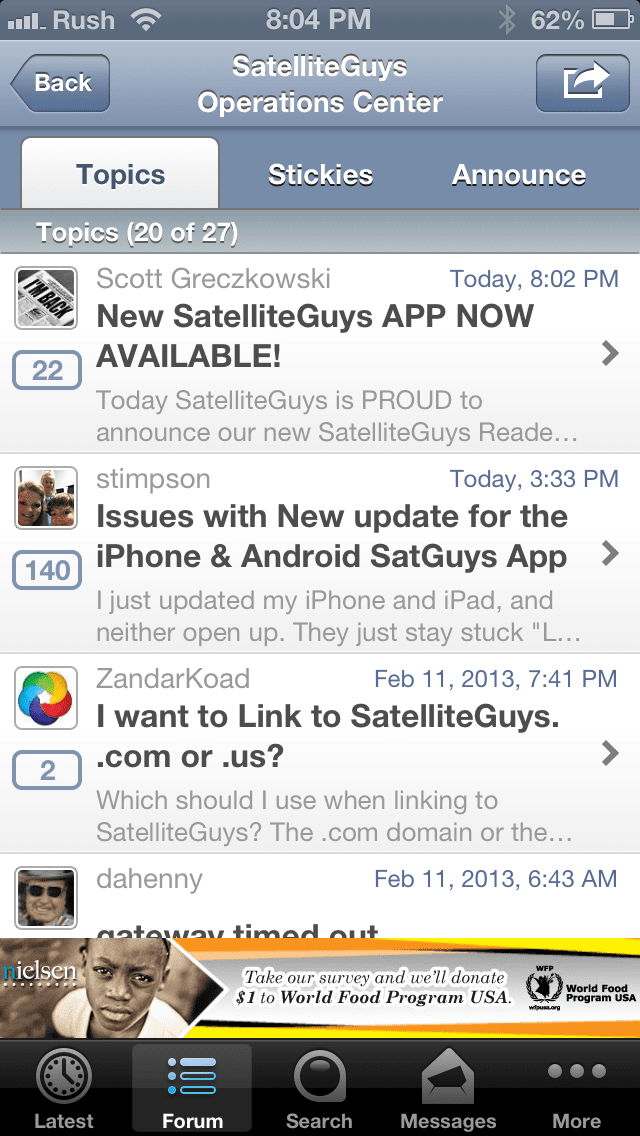Go to the Latest tab
This screenshot has height=1136, width=640.
click(63, 1091)
